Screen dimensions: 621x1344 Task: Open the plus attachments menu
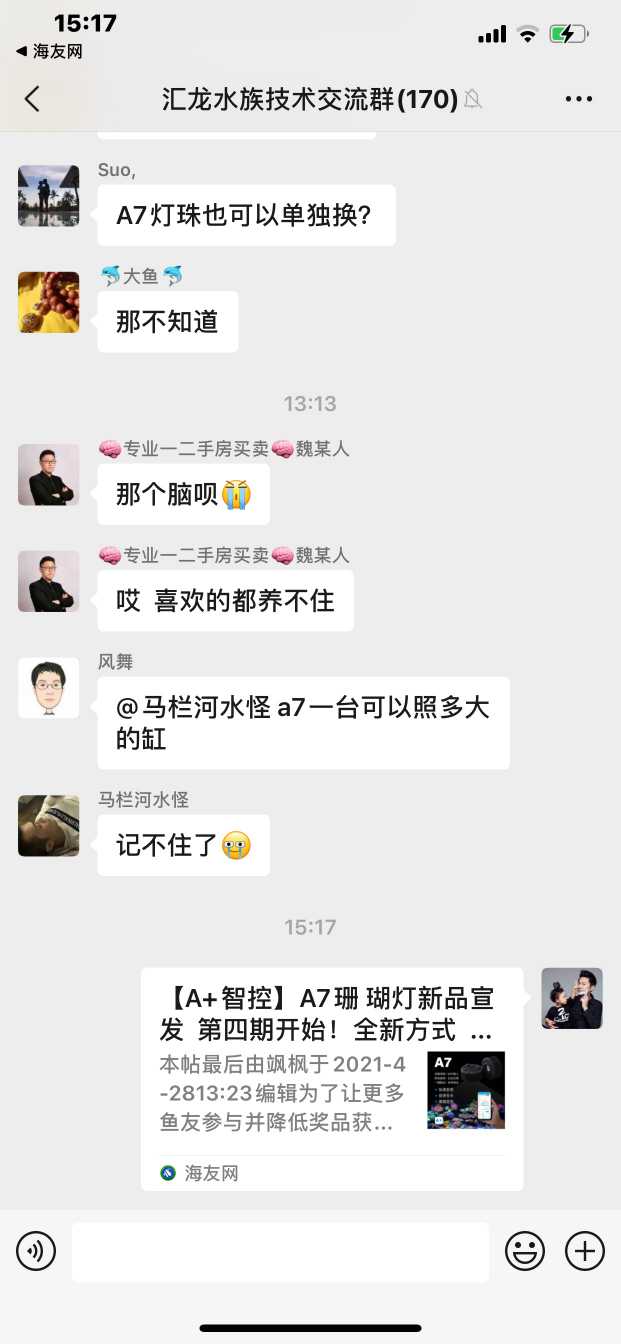[x=585, y=1251]
